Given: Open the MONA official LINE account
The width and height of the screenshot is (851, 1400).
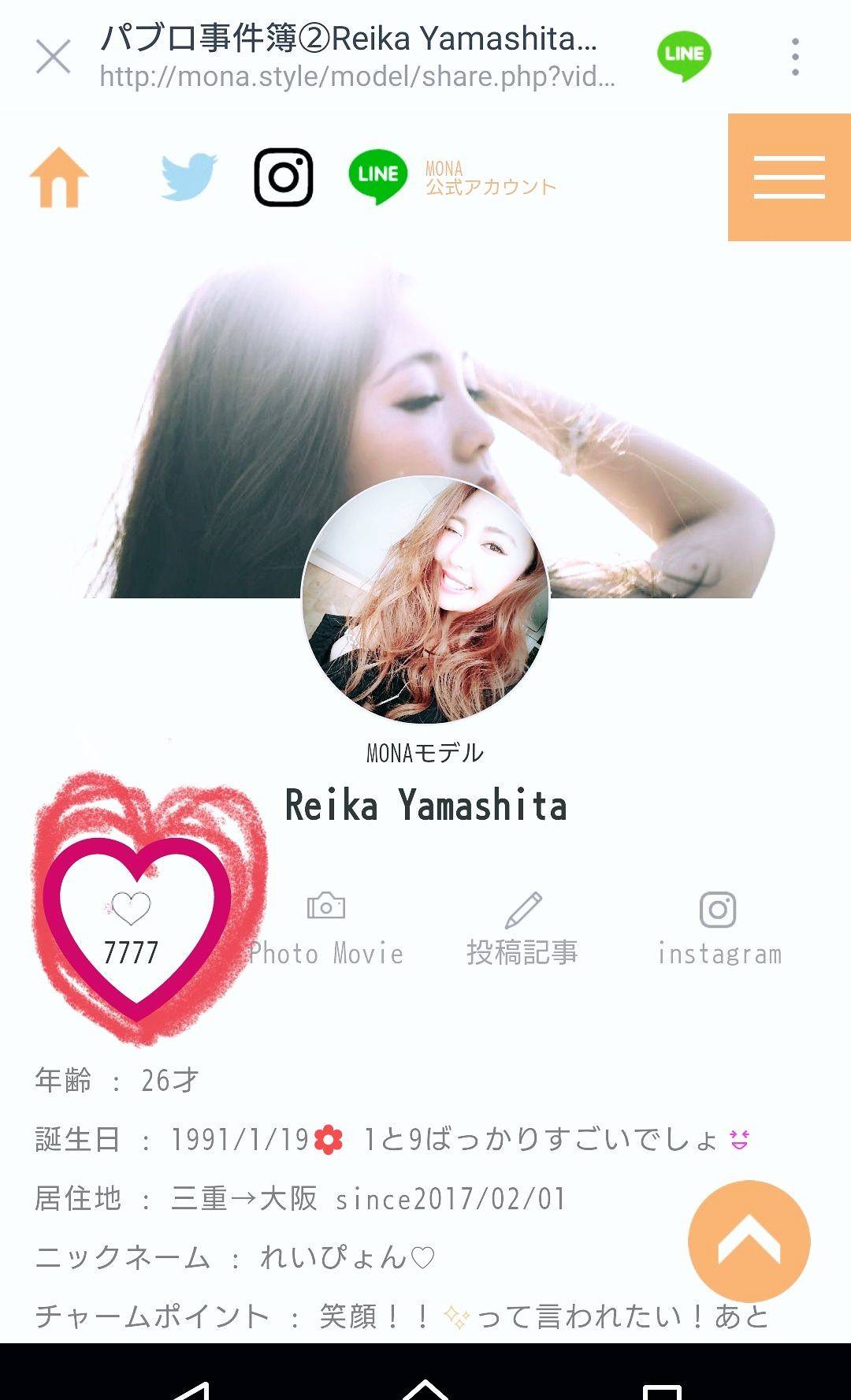Looking at the screenshot, I should pos(452,177).
